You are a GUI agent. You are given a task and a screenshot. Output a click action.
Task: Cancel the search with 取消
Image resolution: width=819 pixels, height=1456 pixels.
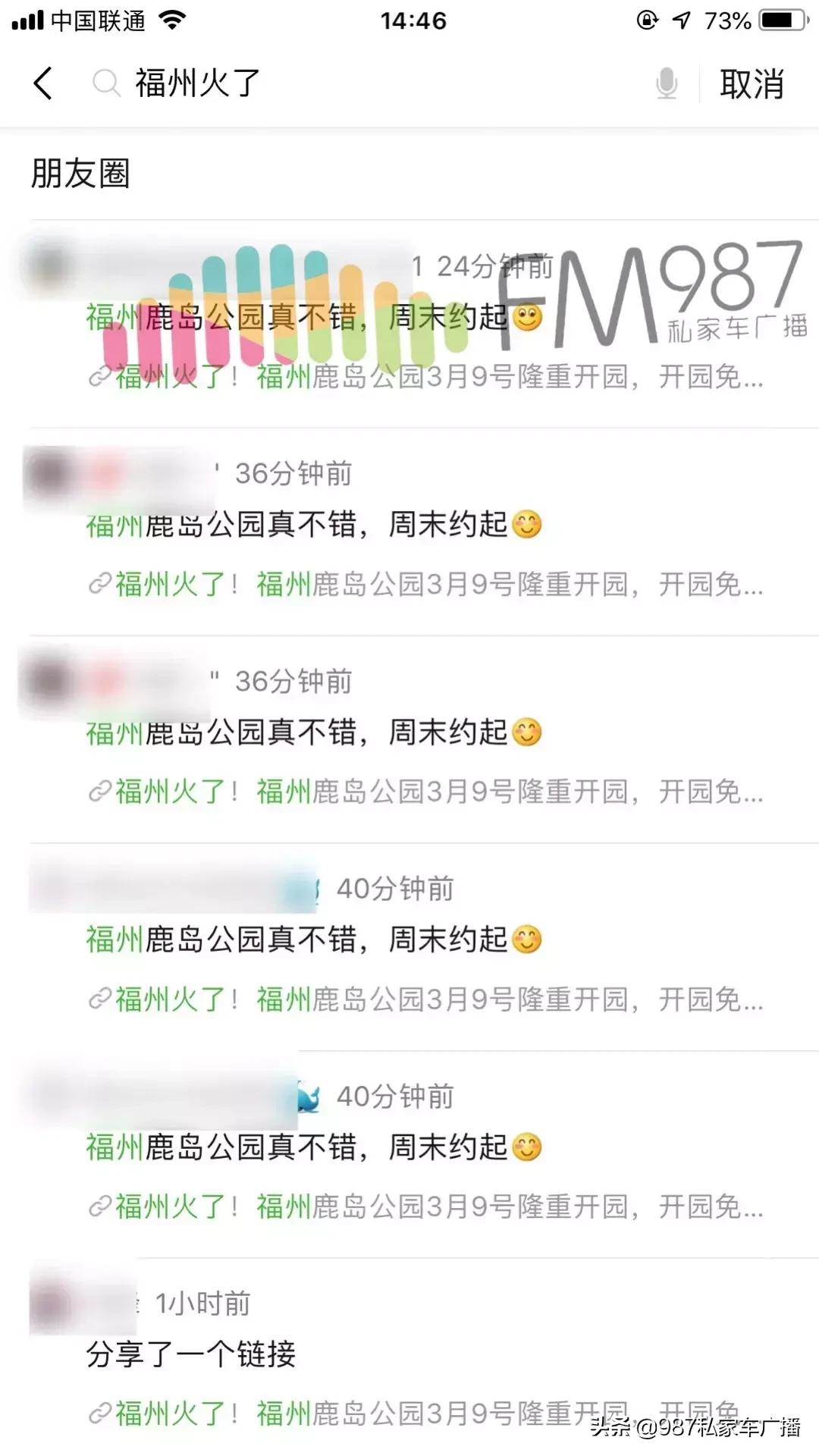pyautogui.click(x=752, y=83)
